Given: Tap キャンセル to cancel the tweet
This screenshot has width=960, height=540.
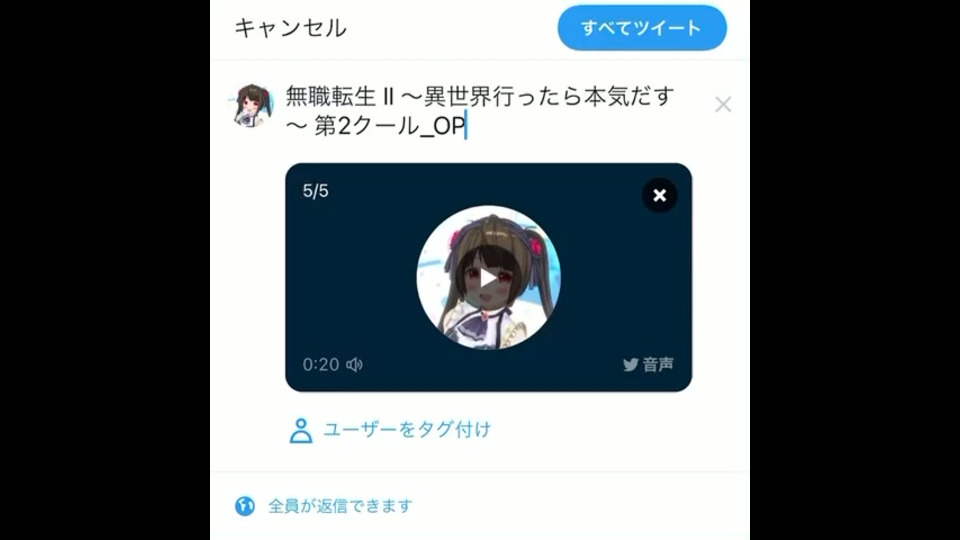Looking at the screenshot, I should pyautogui.click(x=290, y=28).
